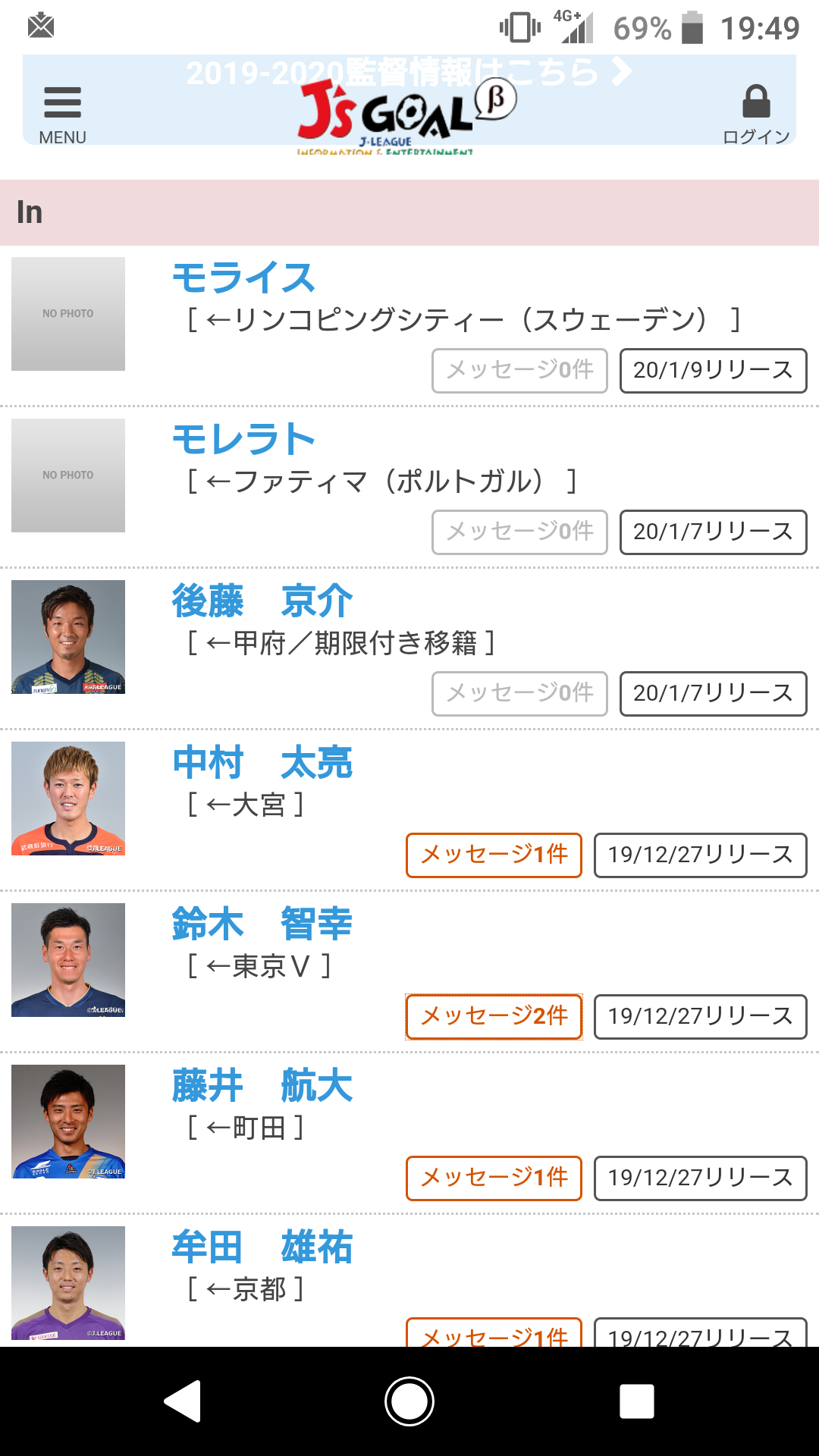Open 19/12/27 release for 鈴木 智幸
Image resolution: width=819 pixels, height=1456 pixels.
pyautogui.click(x=700, y=1017)
